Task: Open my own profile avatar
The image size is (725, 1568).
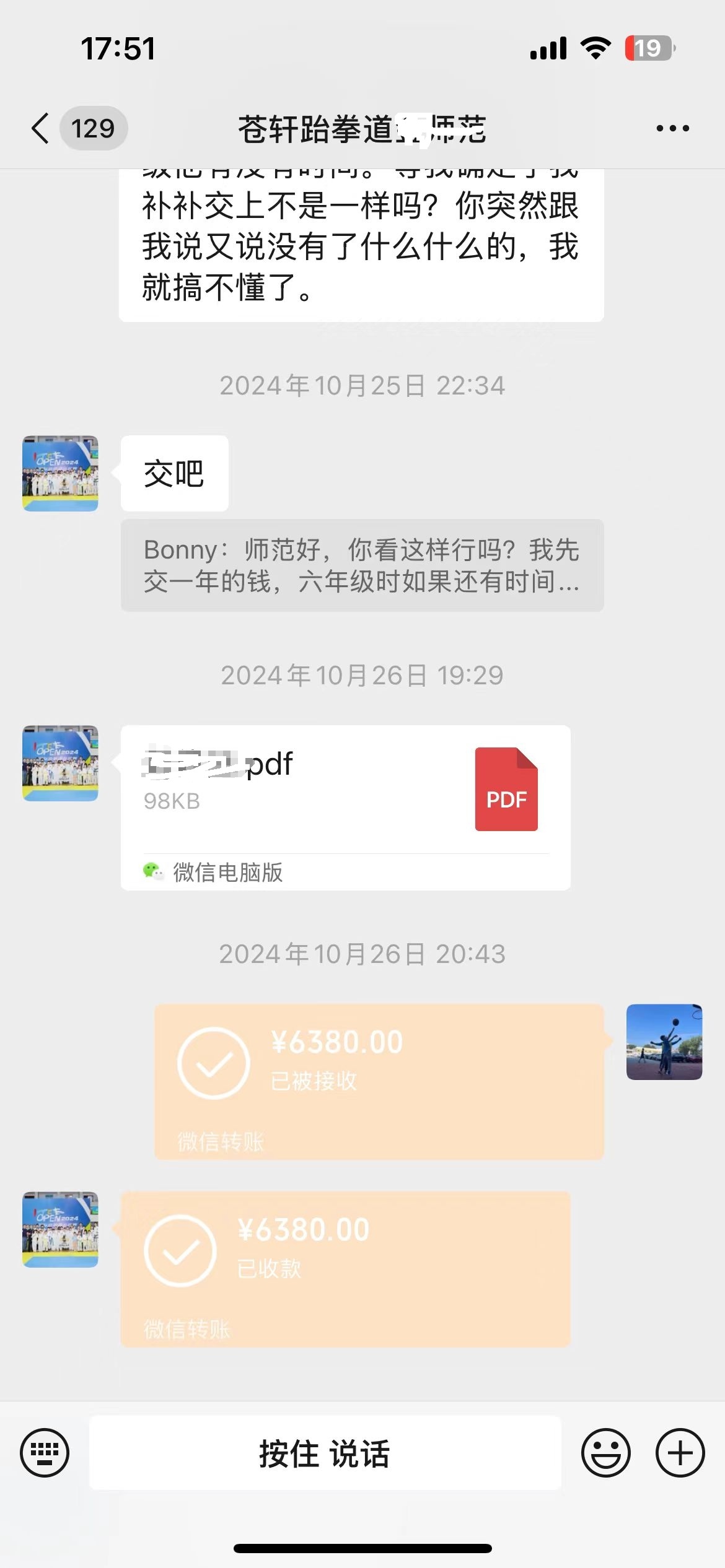Action: point(664,1042)
